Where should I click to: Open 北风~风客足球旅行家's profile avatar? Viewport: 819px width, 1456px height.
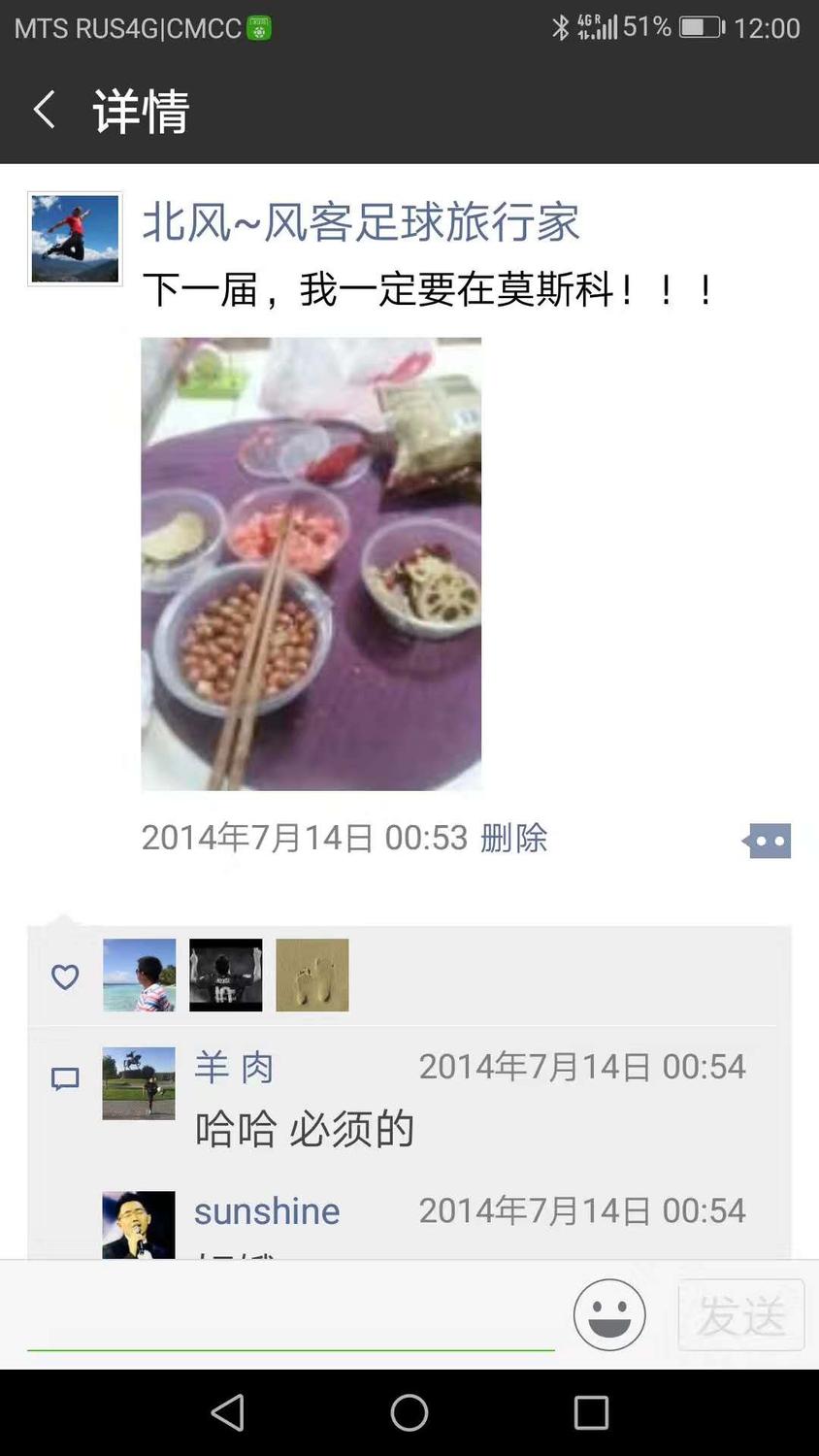[x=75, y=239]
